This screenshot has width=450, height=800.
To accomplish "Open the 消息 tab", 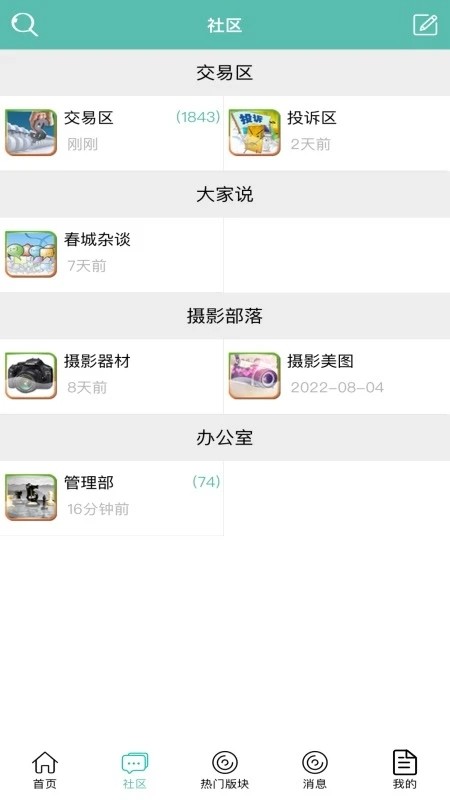I will (x=314, y=770).
